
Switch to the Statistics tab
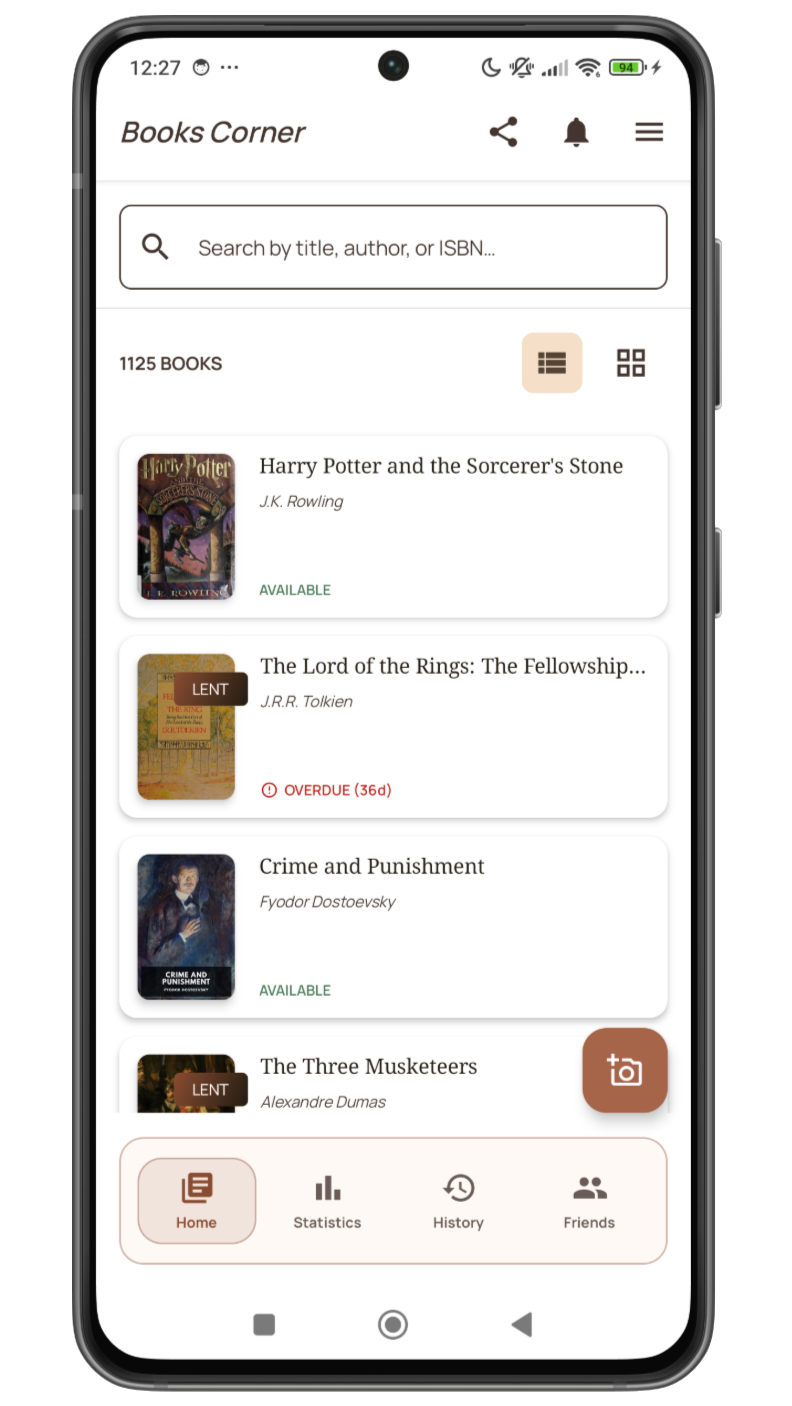(x=327, y=1201)
